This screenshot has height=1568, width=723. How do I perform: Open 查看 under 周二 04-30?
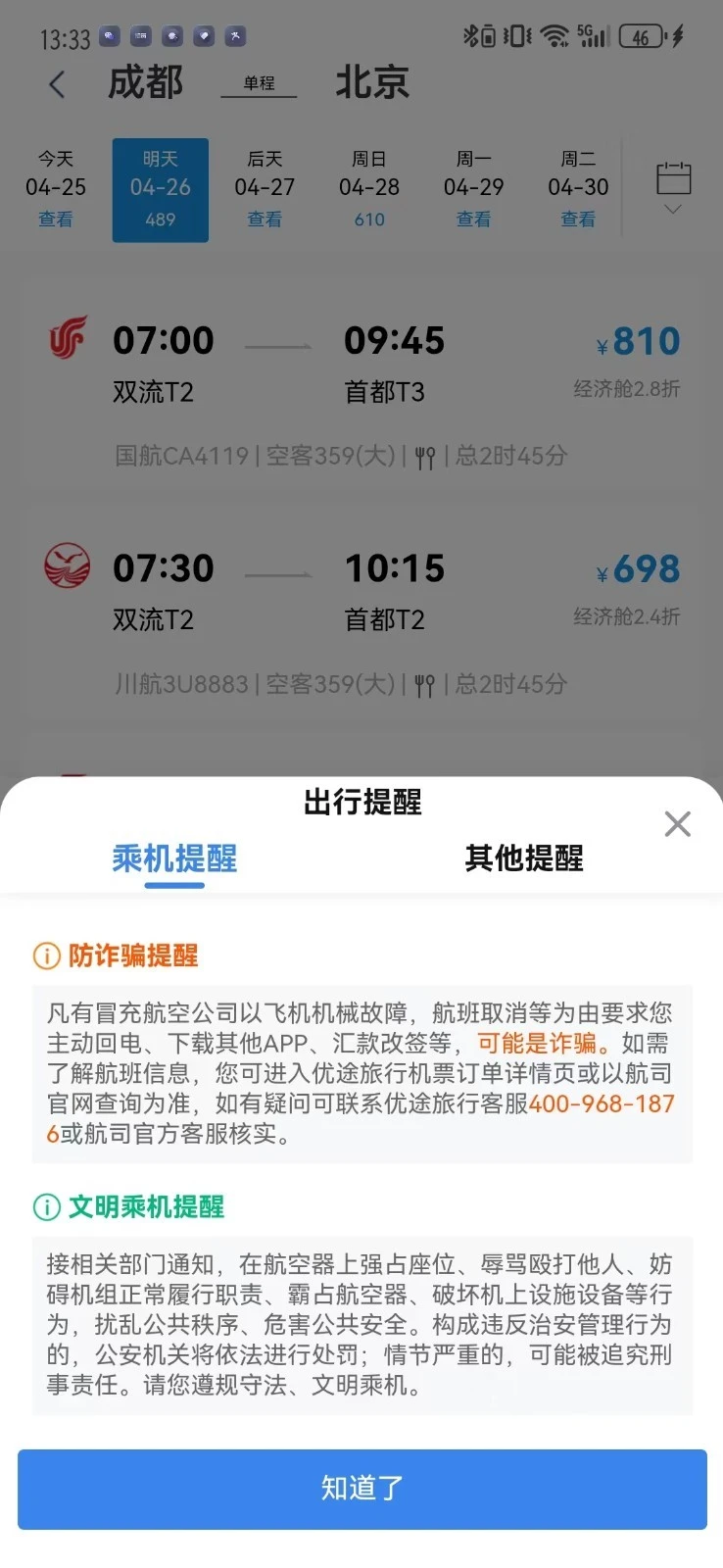(x=579, y=220)
